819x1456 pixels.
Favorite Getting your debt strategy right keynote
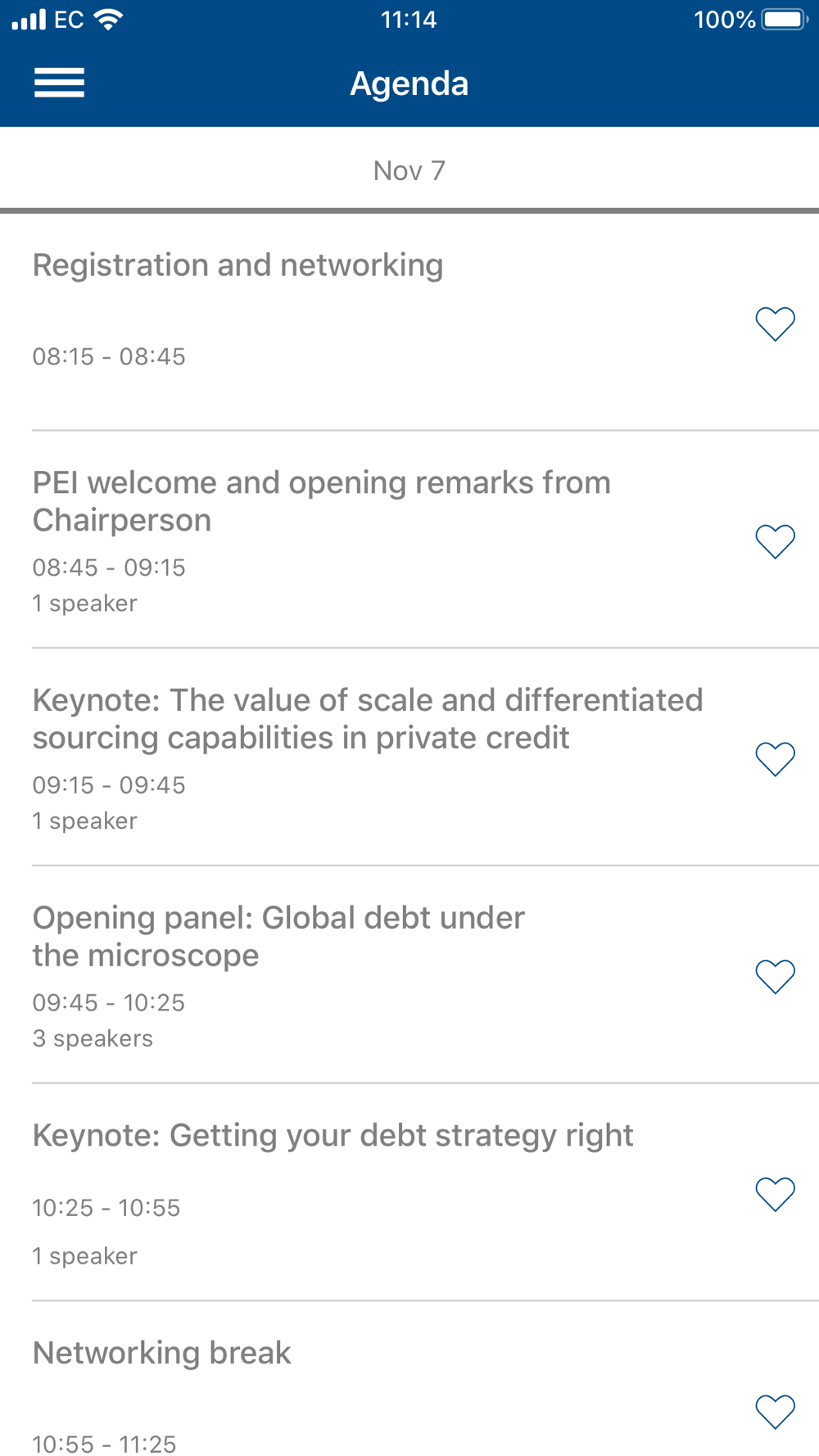(775, 1194)
